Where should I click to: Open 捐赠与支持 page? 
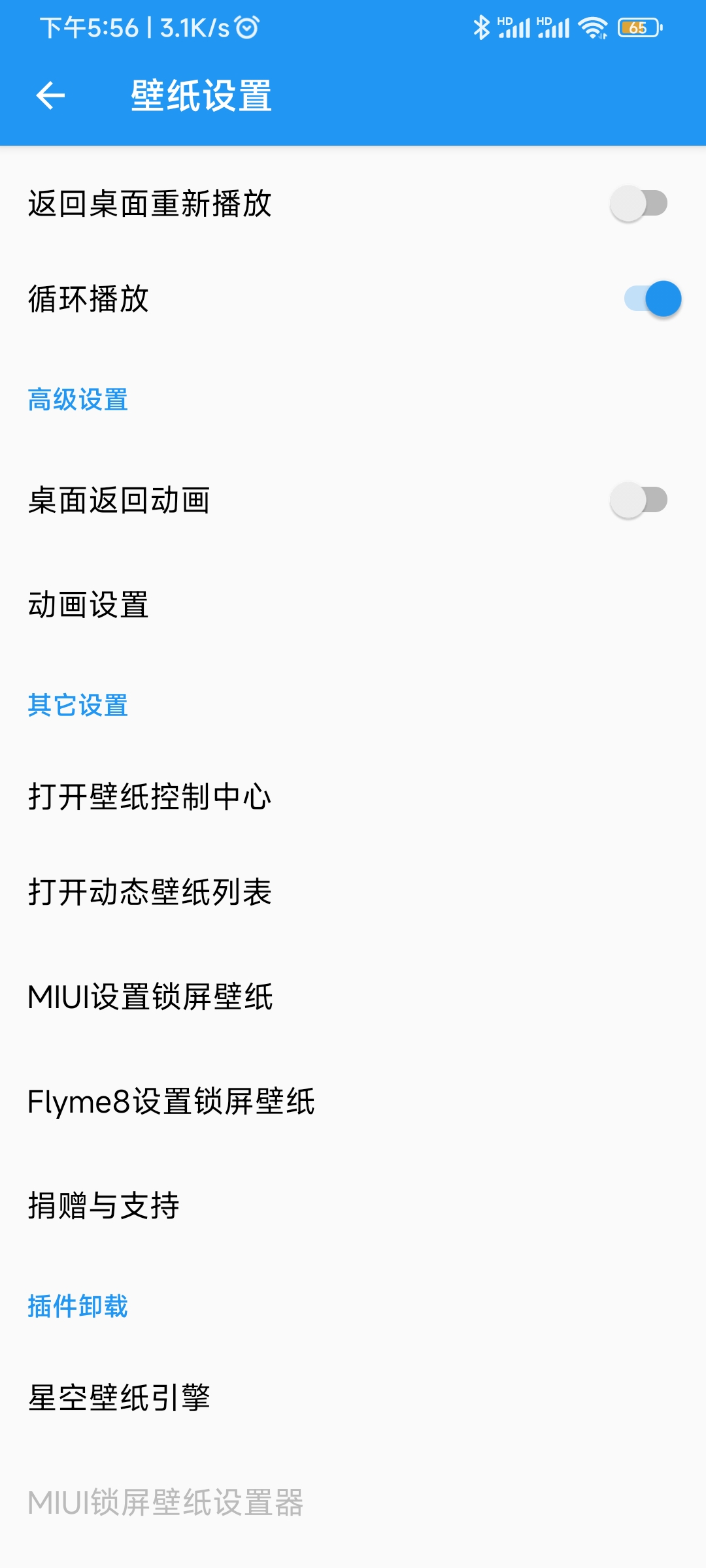coord(104,1206)
